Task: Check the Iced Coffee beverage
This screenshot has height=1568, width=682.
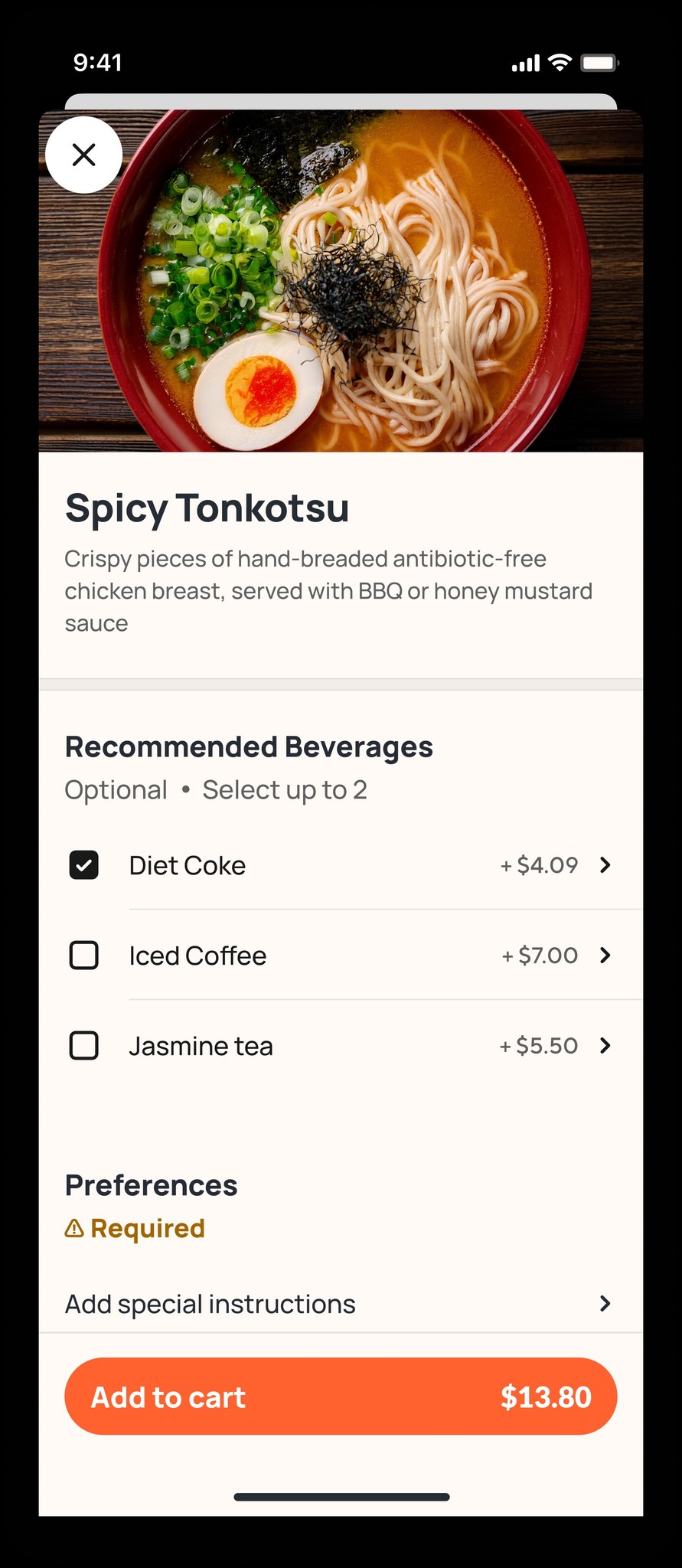Action: point(83,955)
